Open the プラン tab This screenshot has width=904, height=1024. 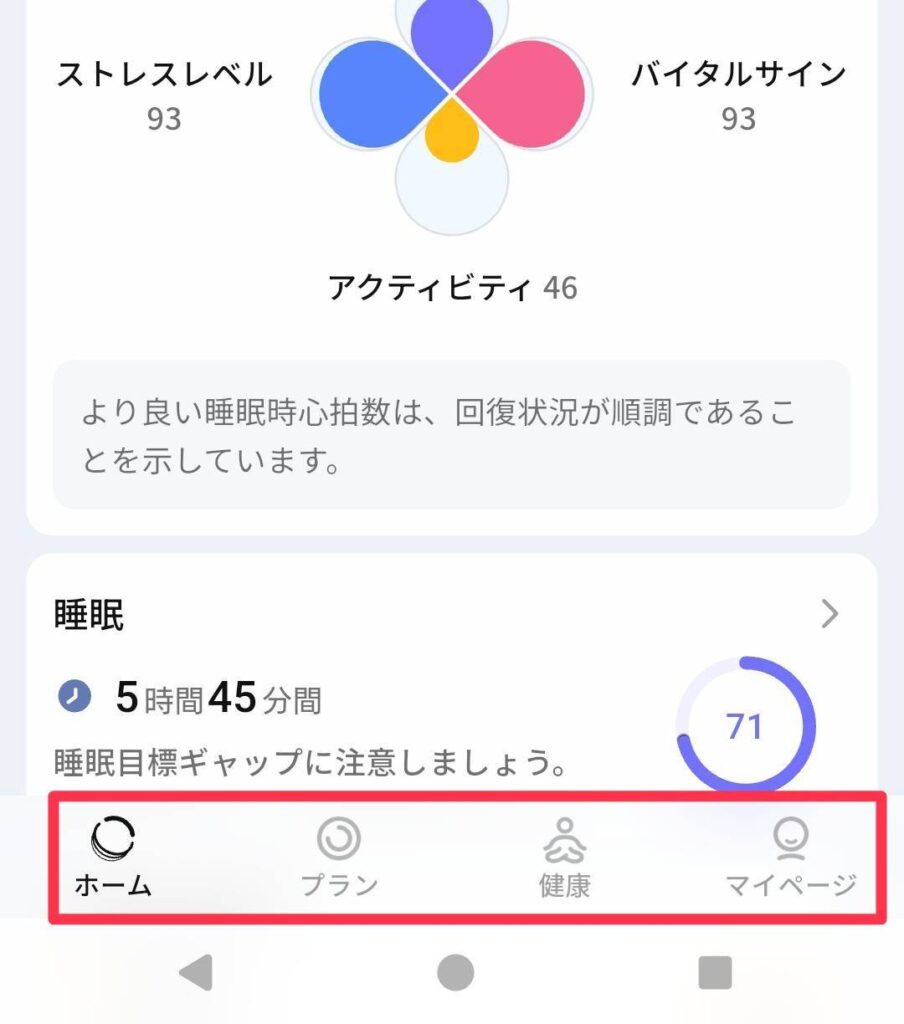pyautogui.click(x=339, y=856)
